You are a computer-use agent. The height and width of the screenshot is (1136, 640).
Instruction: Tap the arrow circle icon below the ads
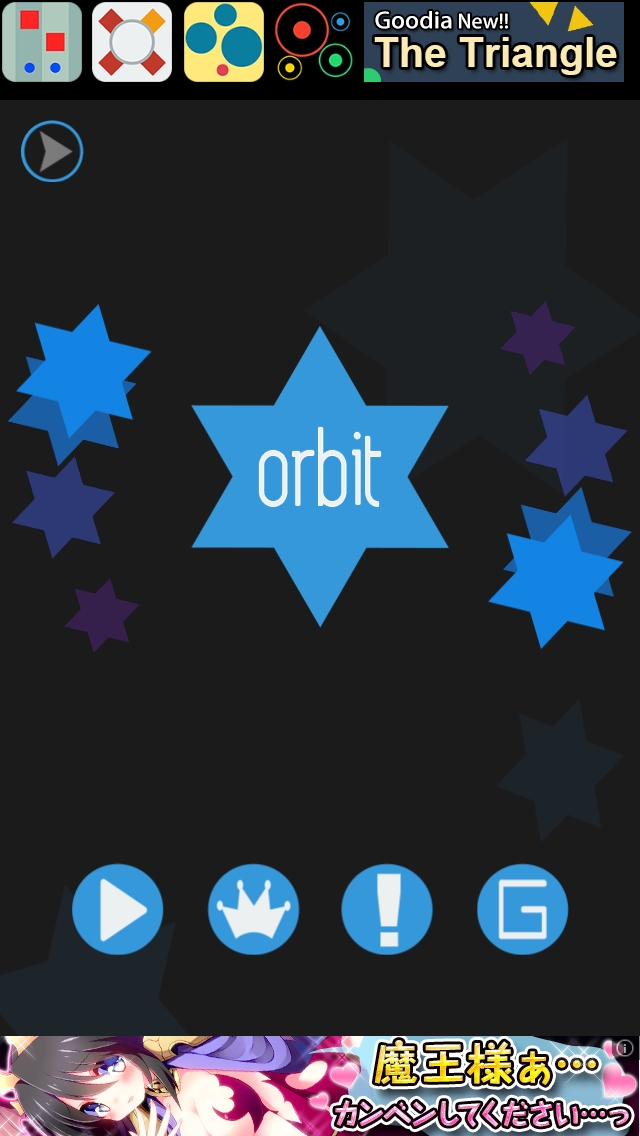(x=52, y=152)
